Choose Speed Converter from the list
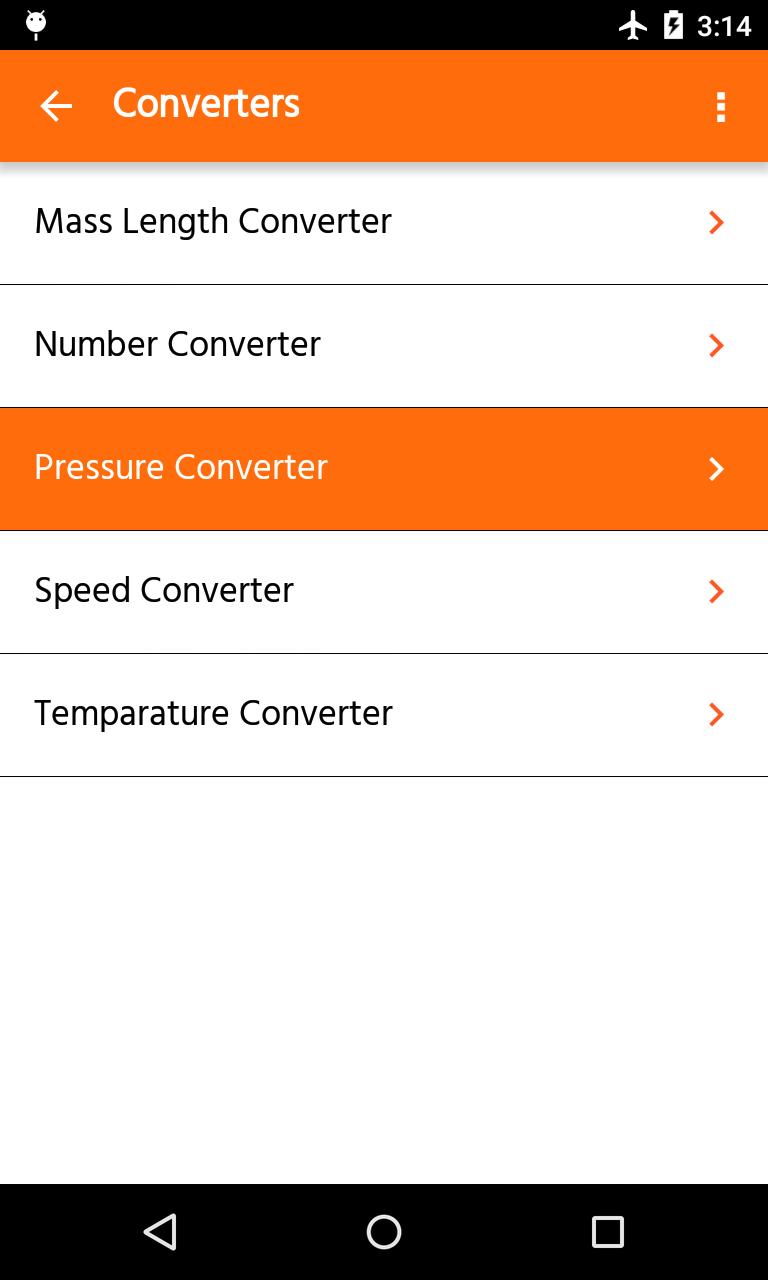 pos(384,591)
